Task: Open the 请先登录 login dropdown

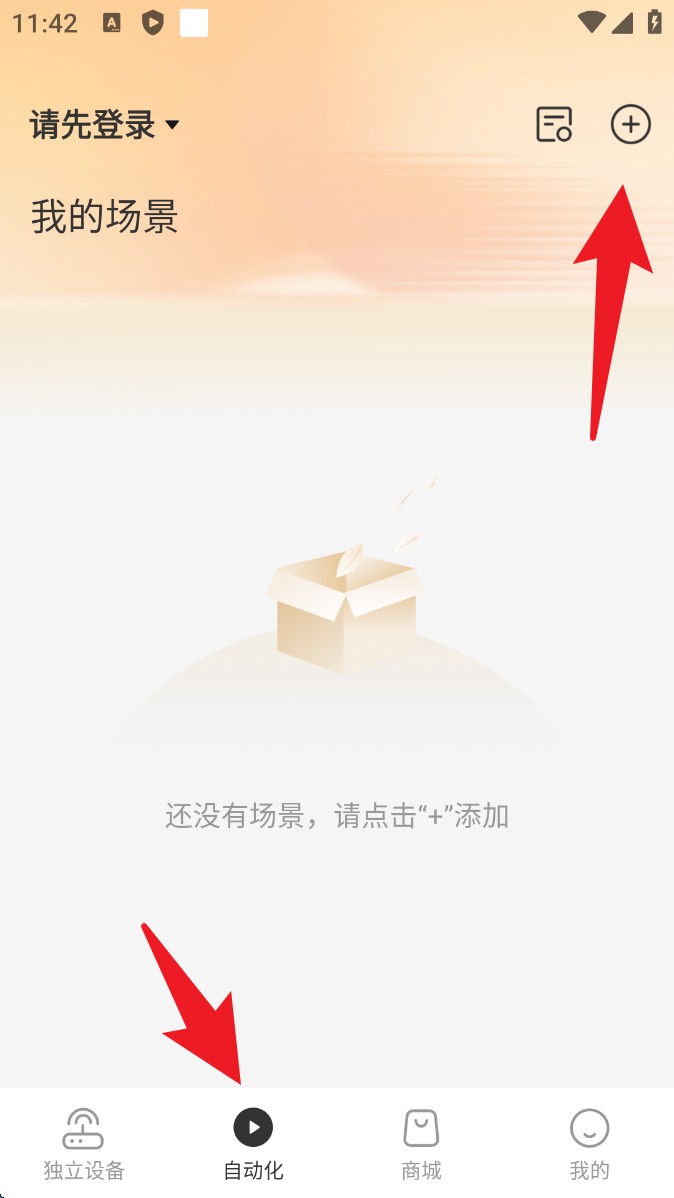Action: click(105, 126)
